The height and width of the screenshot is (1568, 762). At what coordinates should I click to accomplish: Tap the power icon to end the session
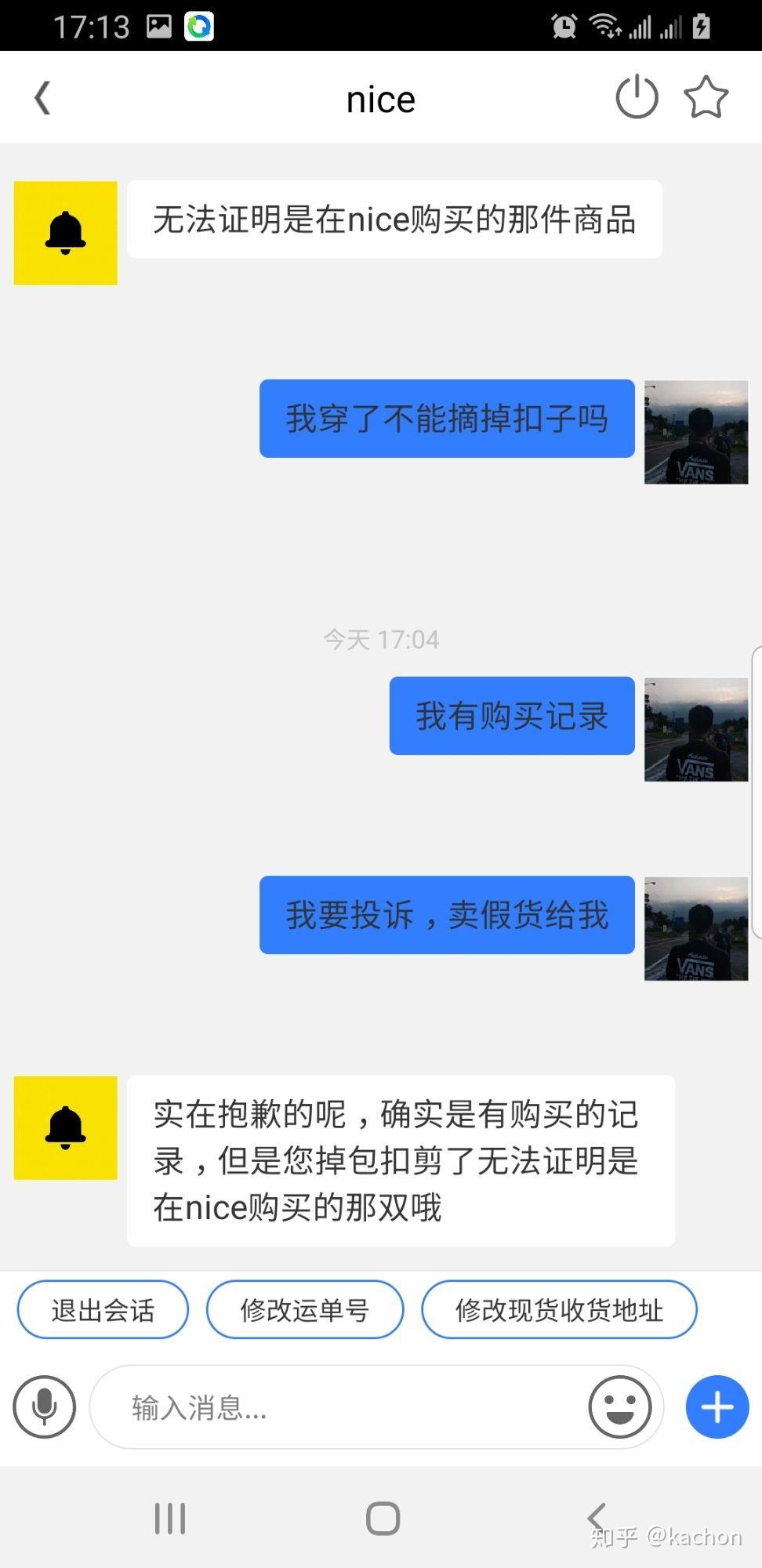(637, 97)
